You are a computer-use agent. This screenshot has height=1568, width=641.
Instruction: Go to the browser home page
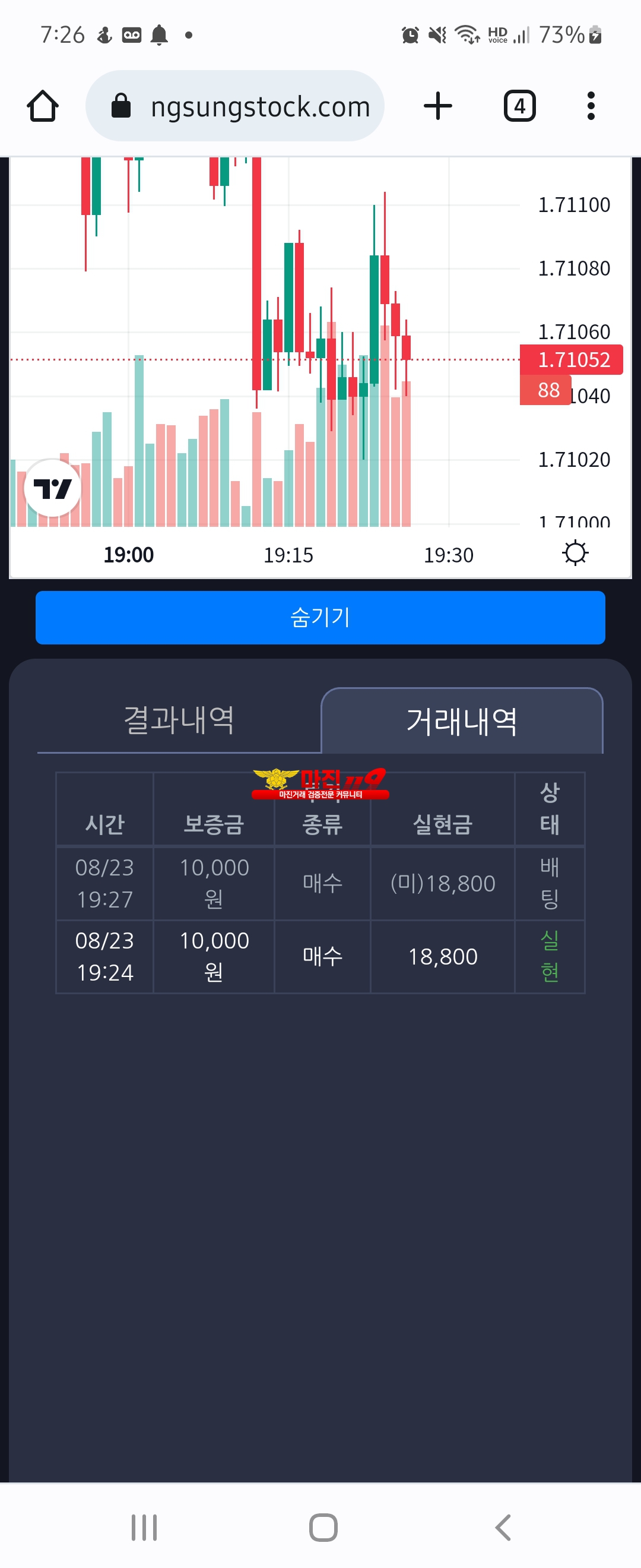coord(43,106)
